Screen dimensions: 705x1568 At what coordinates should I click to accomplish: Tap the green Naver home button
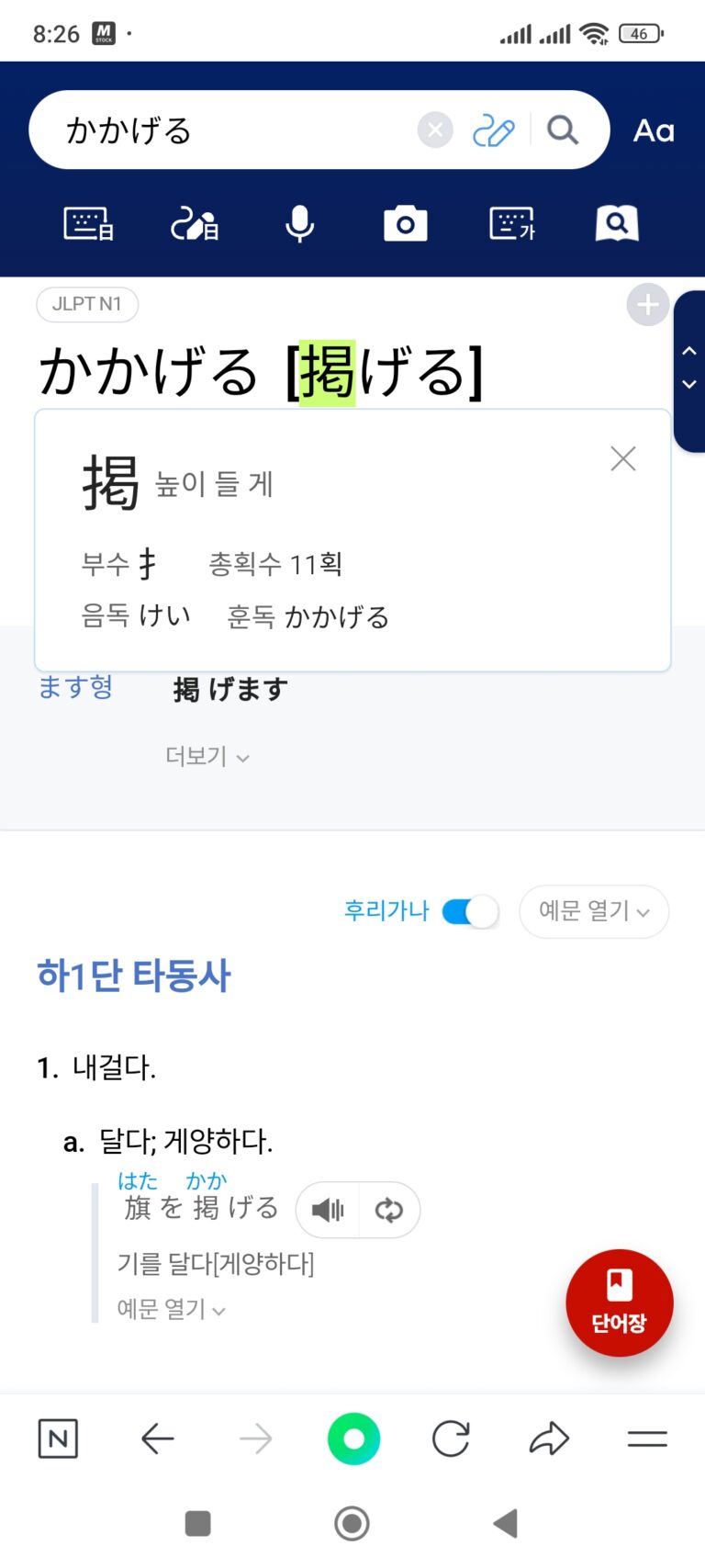353,1438
